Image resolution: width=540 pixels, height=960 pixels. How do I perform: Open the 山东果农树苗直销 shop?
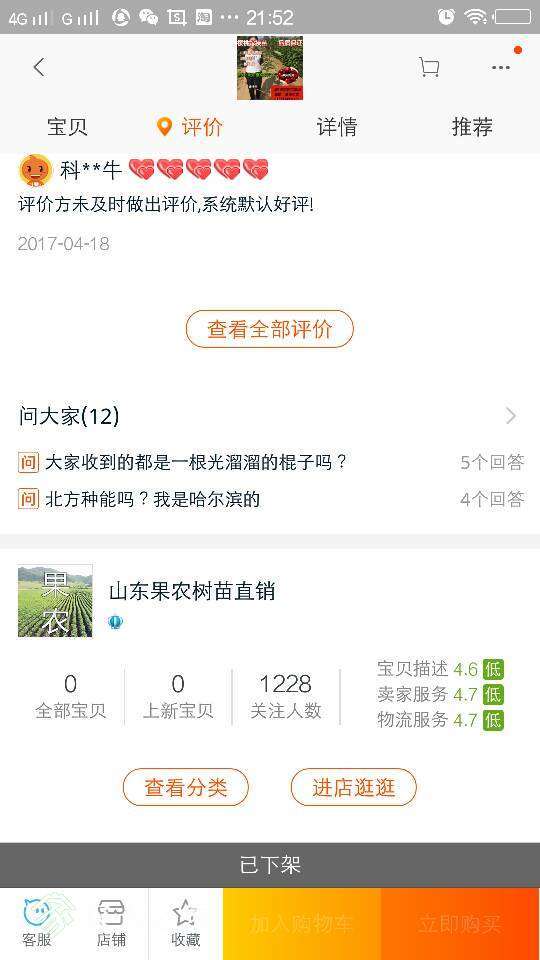pos(192,591)
